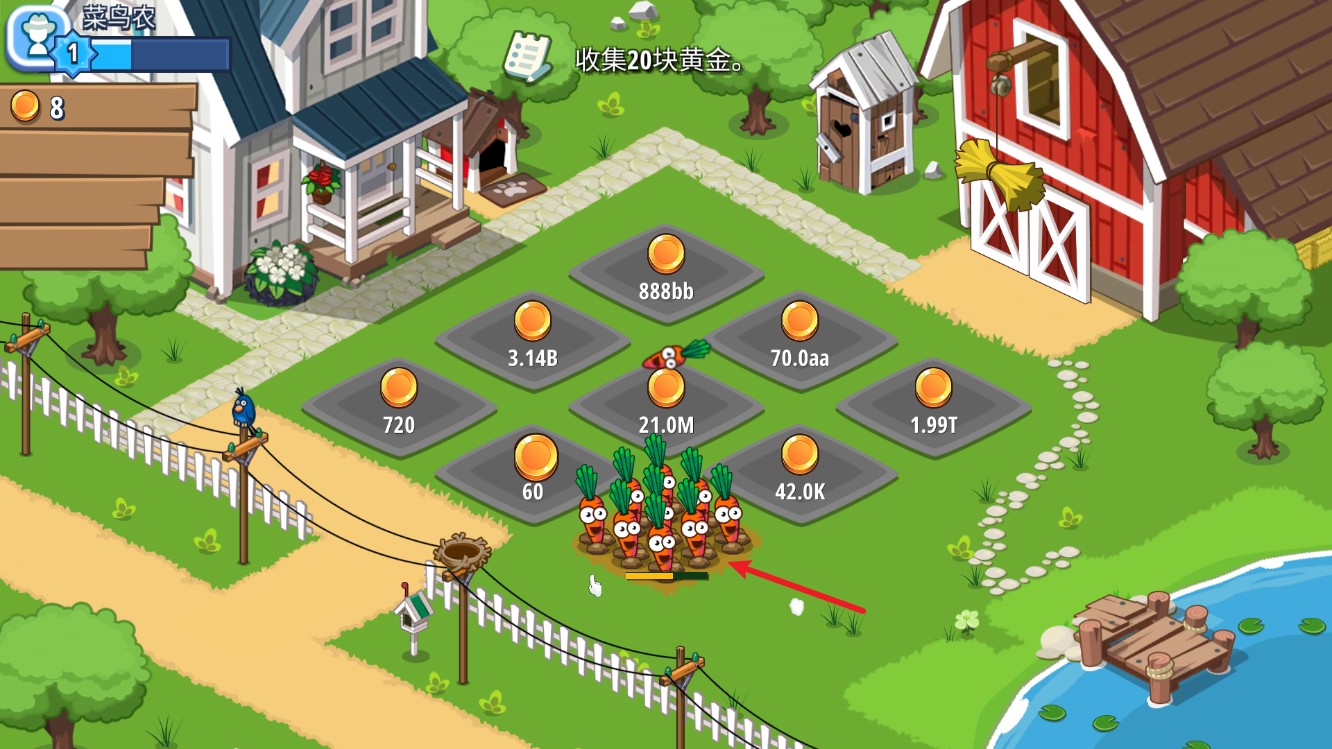The width and height of the screenshot is (1332, 749).
Task: Unlock the plot costing 60 coins
Action: [534, 472]
